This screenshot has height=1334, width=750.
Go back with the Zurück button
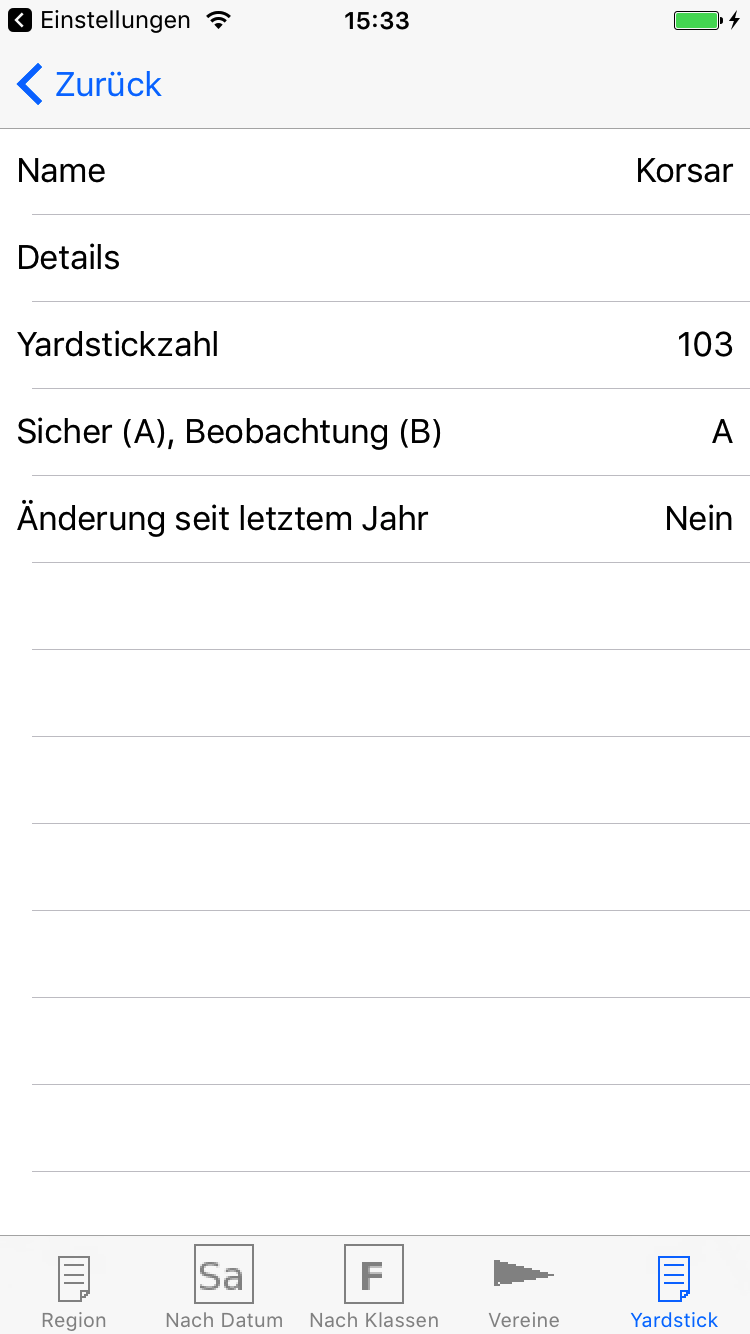[89, 85]
